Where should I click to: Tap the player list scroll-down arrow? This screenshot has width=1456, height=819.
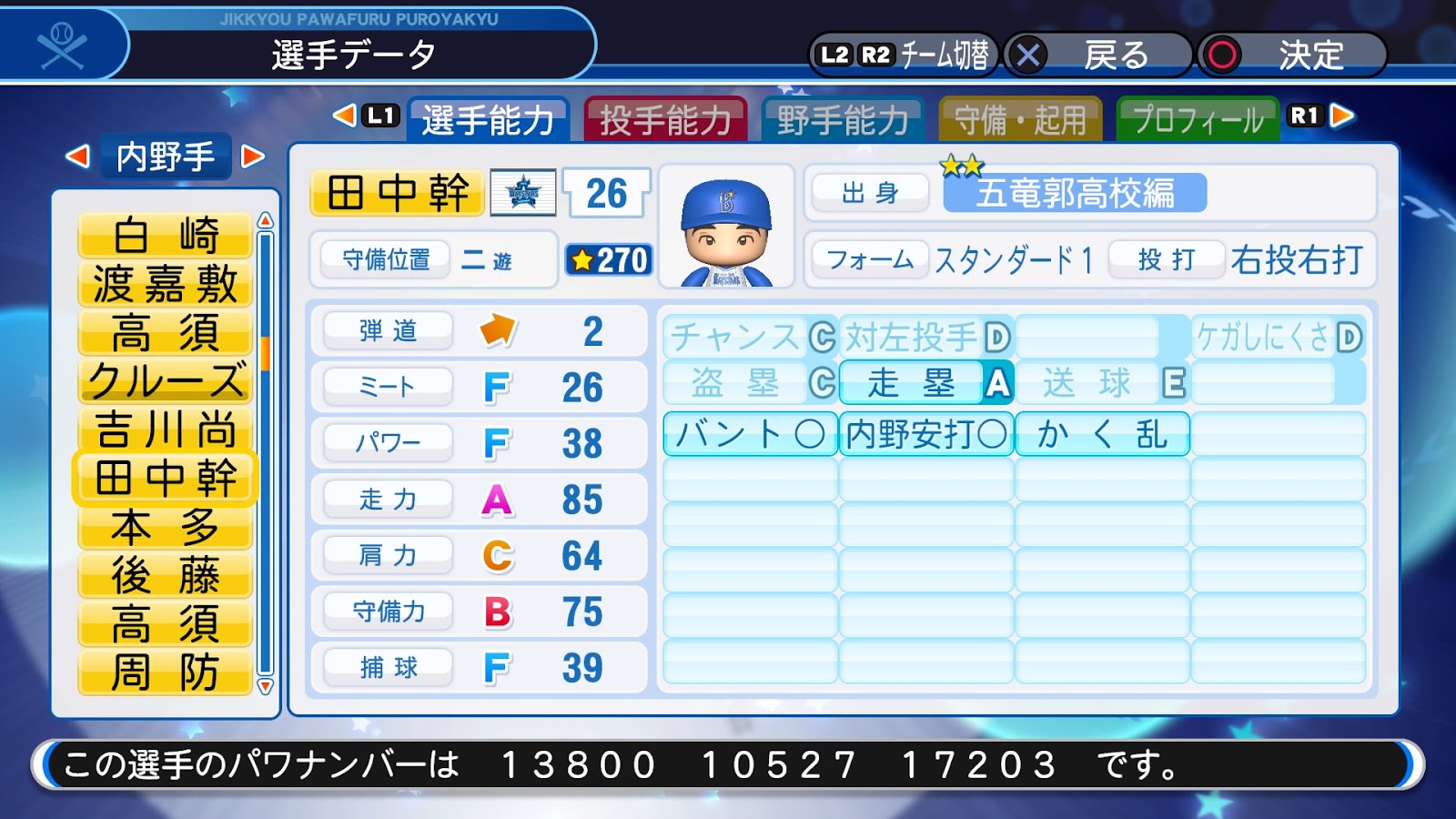[266, 686]
